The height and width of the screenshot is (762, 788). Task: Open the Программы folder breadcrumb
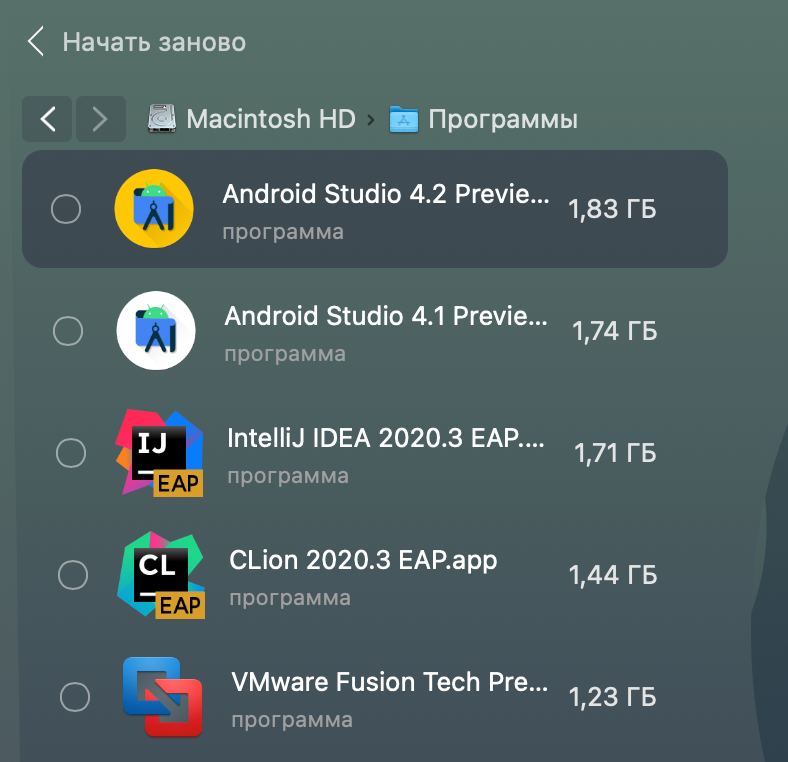[502, 120]
